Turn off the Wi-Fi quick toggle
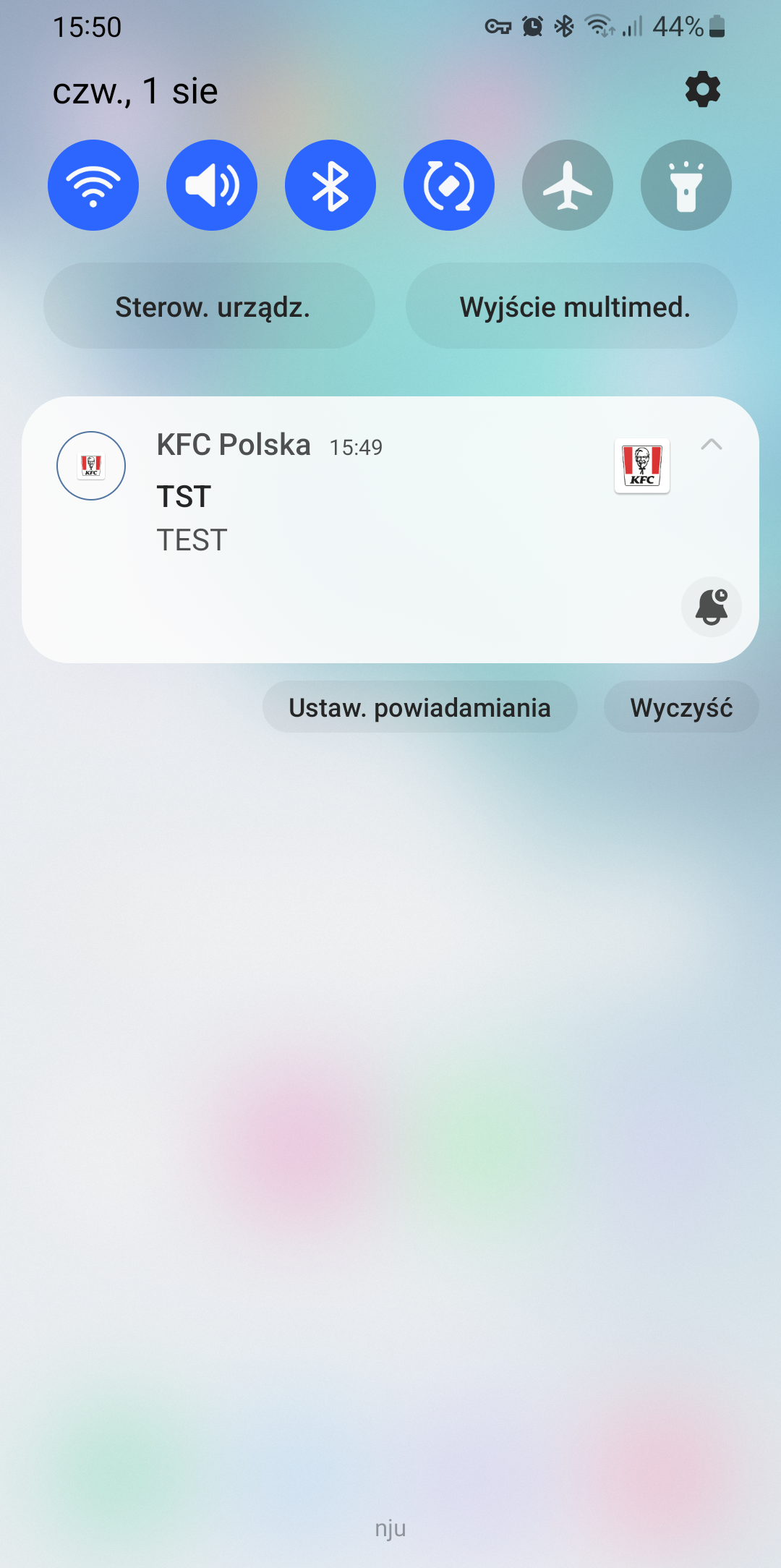781x1568 pixels. (93, 185)
